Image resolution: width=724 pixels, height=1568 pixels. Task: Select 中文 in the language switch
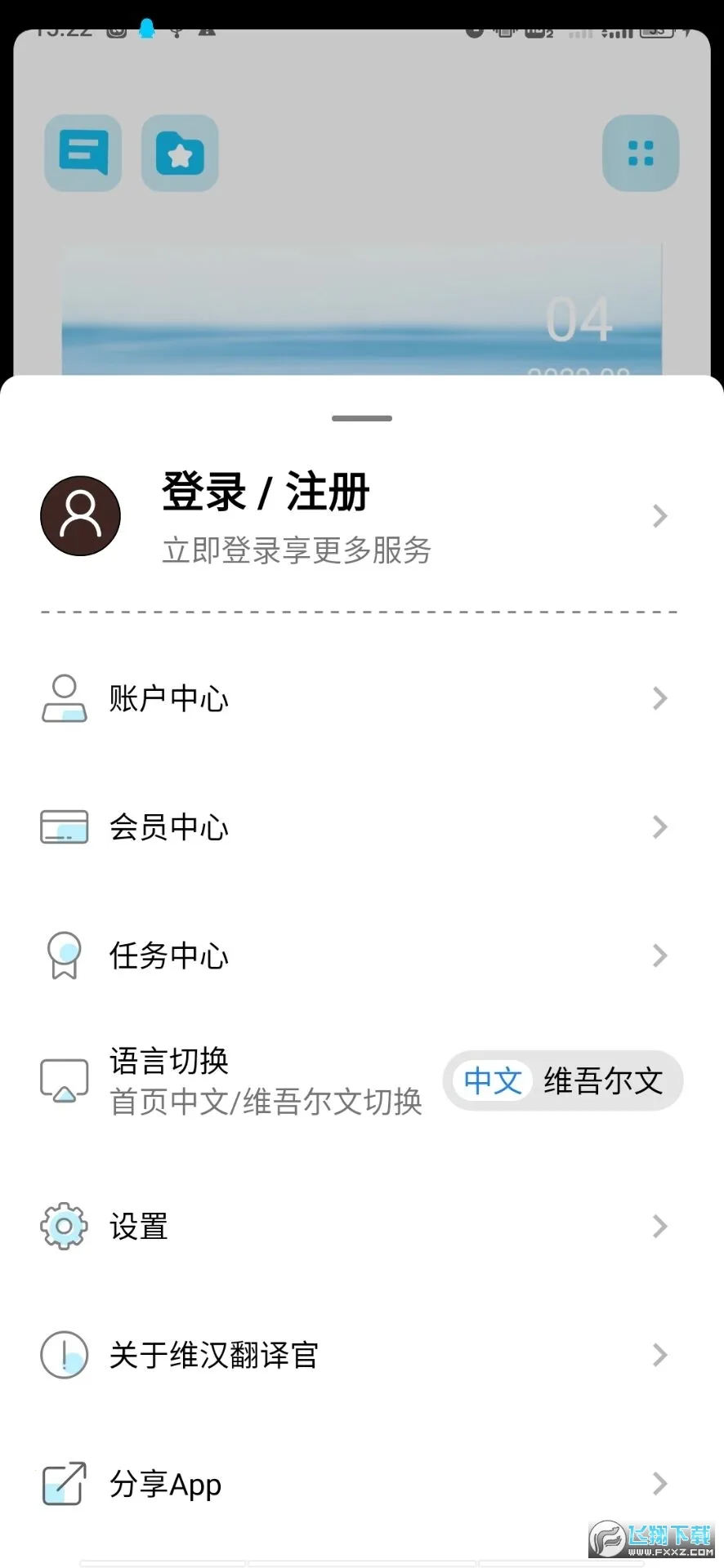493,1081
